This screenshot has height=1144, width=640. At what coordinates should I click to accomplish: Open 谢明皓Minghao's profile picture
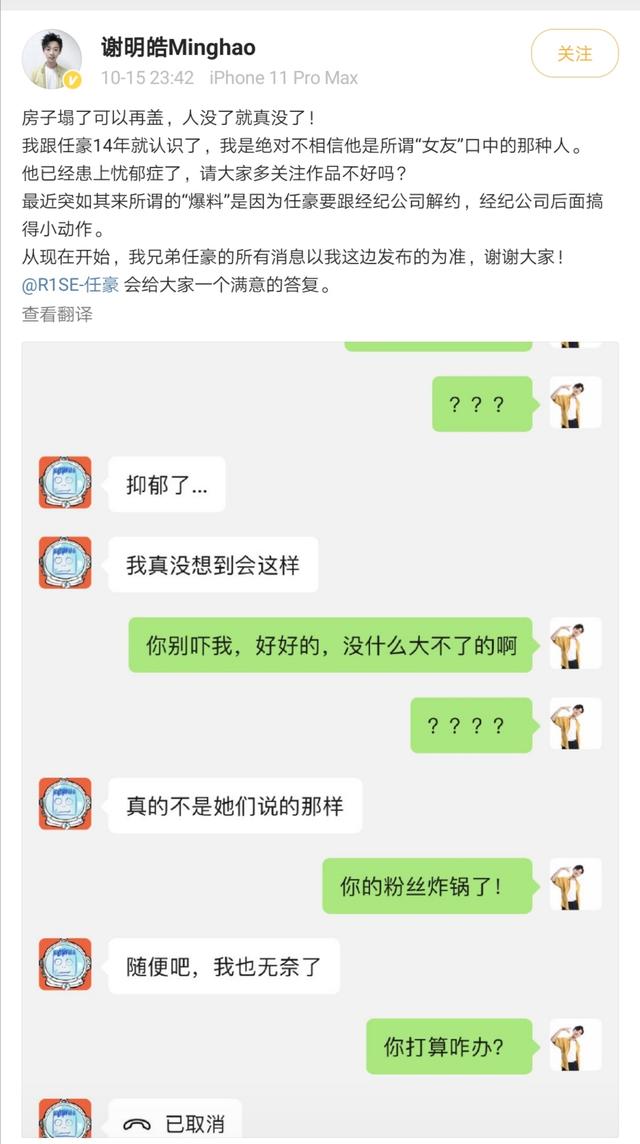coord(51,58)
